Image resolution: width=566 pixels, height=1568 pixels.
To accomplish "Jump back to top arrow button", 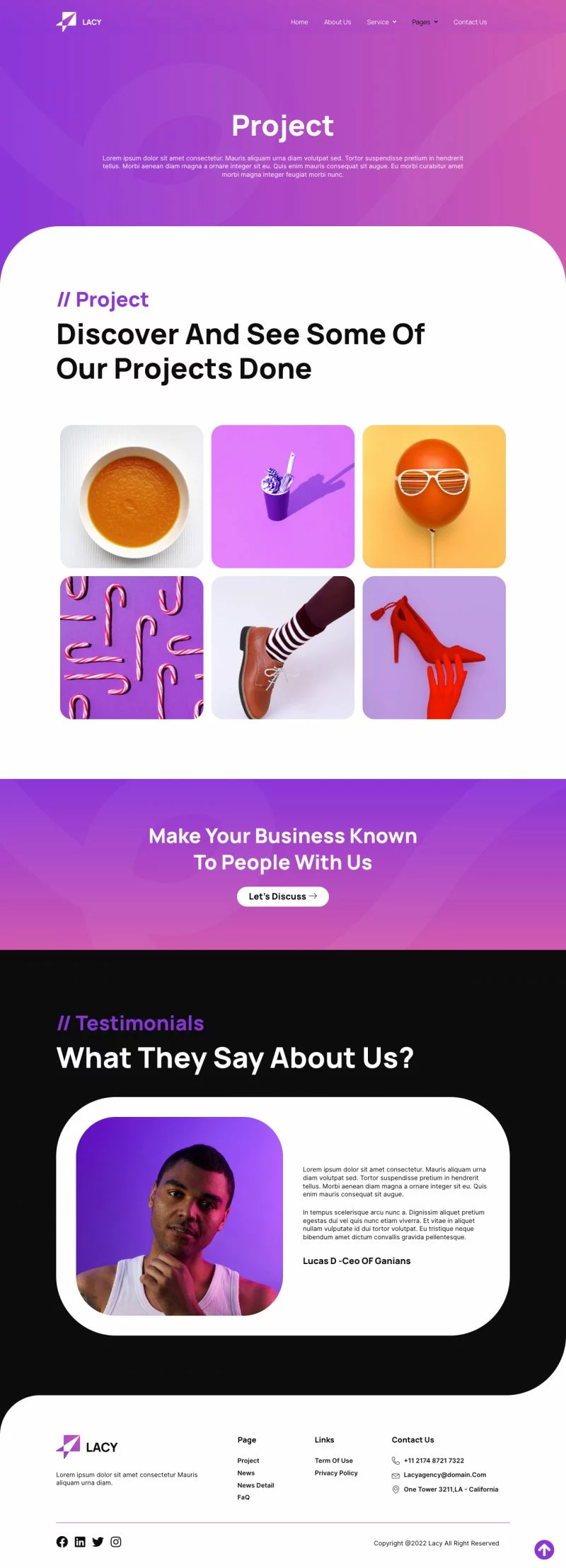I will tap(544, 1550).
